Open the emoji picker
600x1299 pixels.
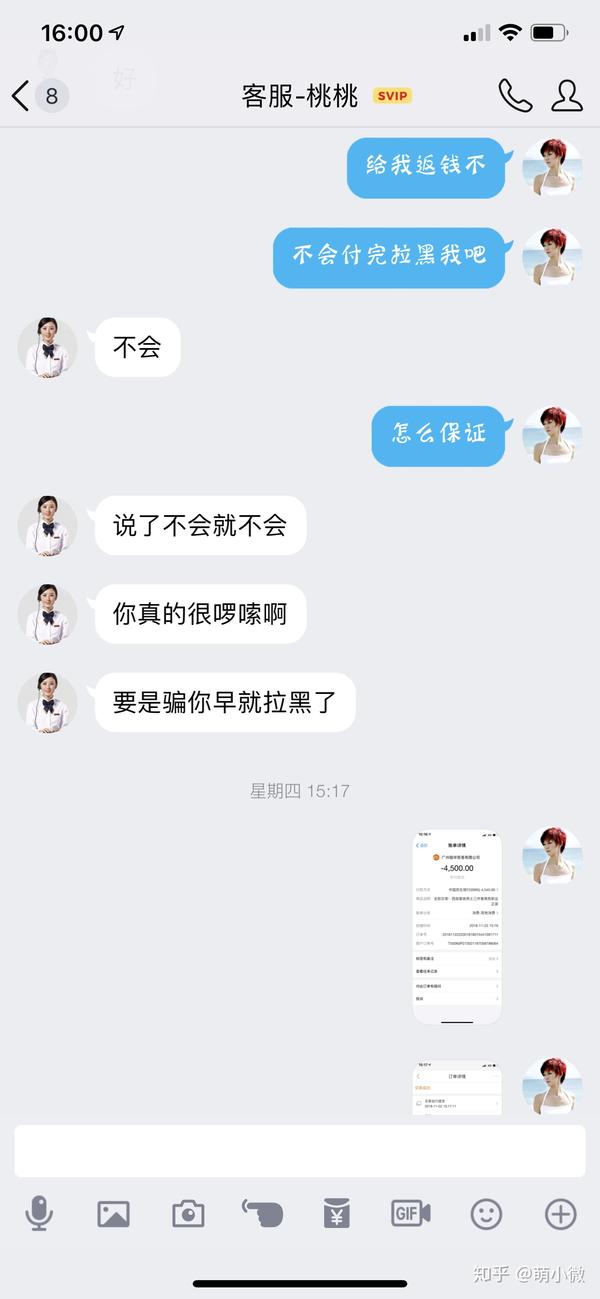(x=486, y=1214)
